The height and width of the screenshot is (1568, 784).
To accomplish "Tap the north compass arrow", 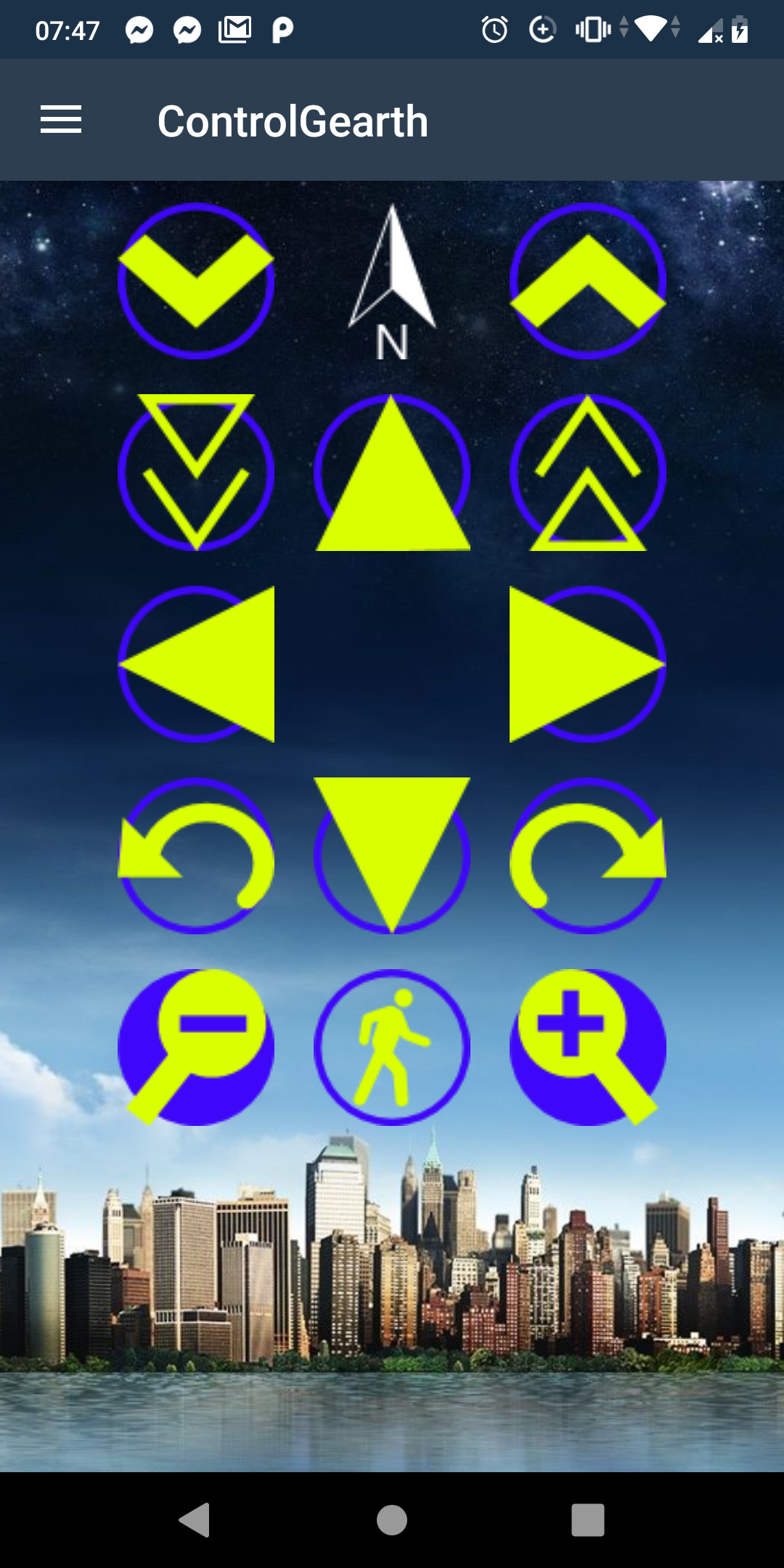I will [392, 281].
